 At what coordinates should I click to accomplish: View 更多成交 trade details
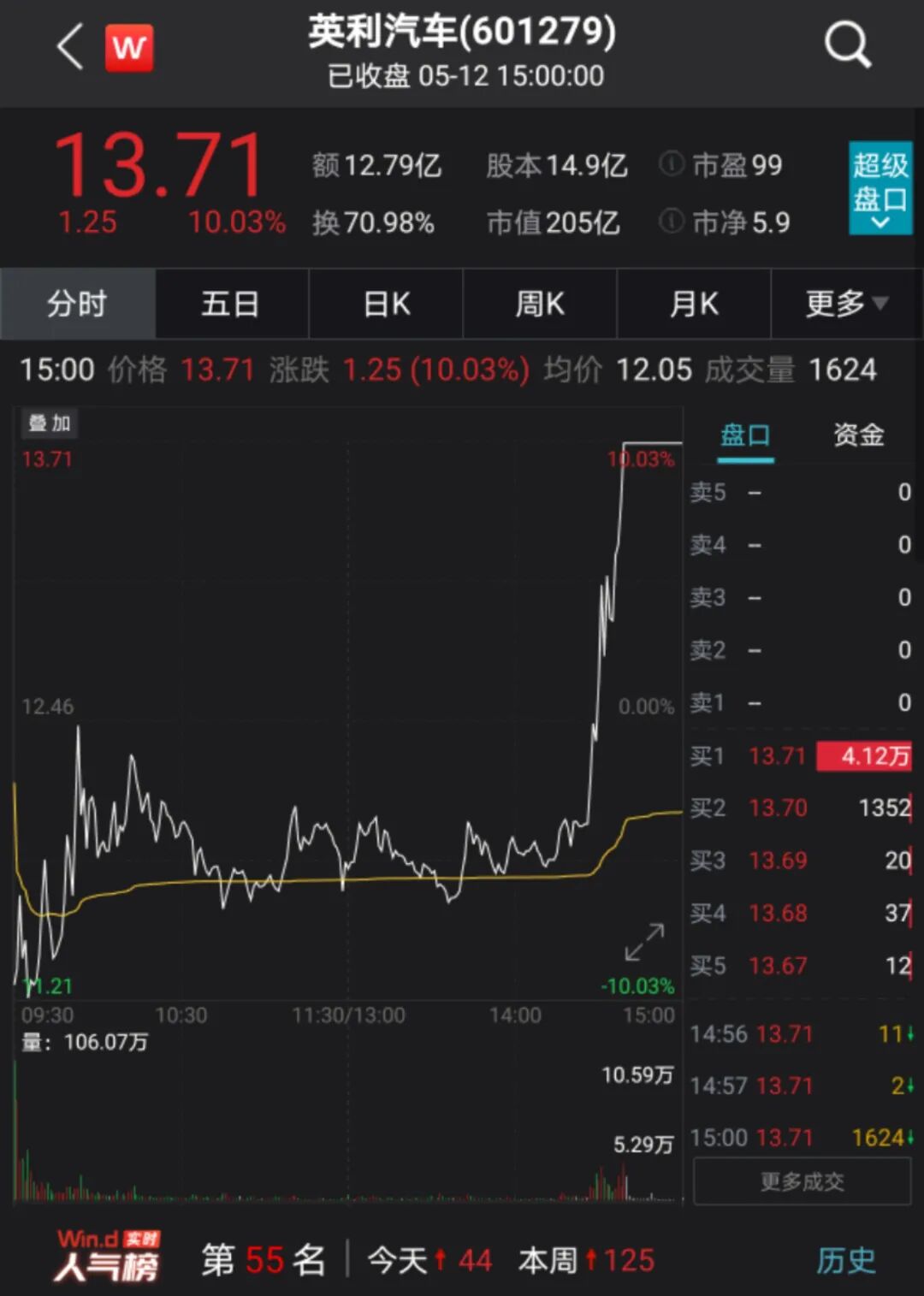click(x=802, y=1181)
